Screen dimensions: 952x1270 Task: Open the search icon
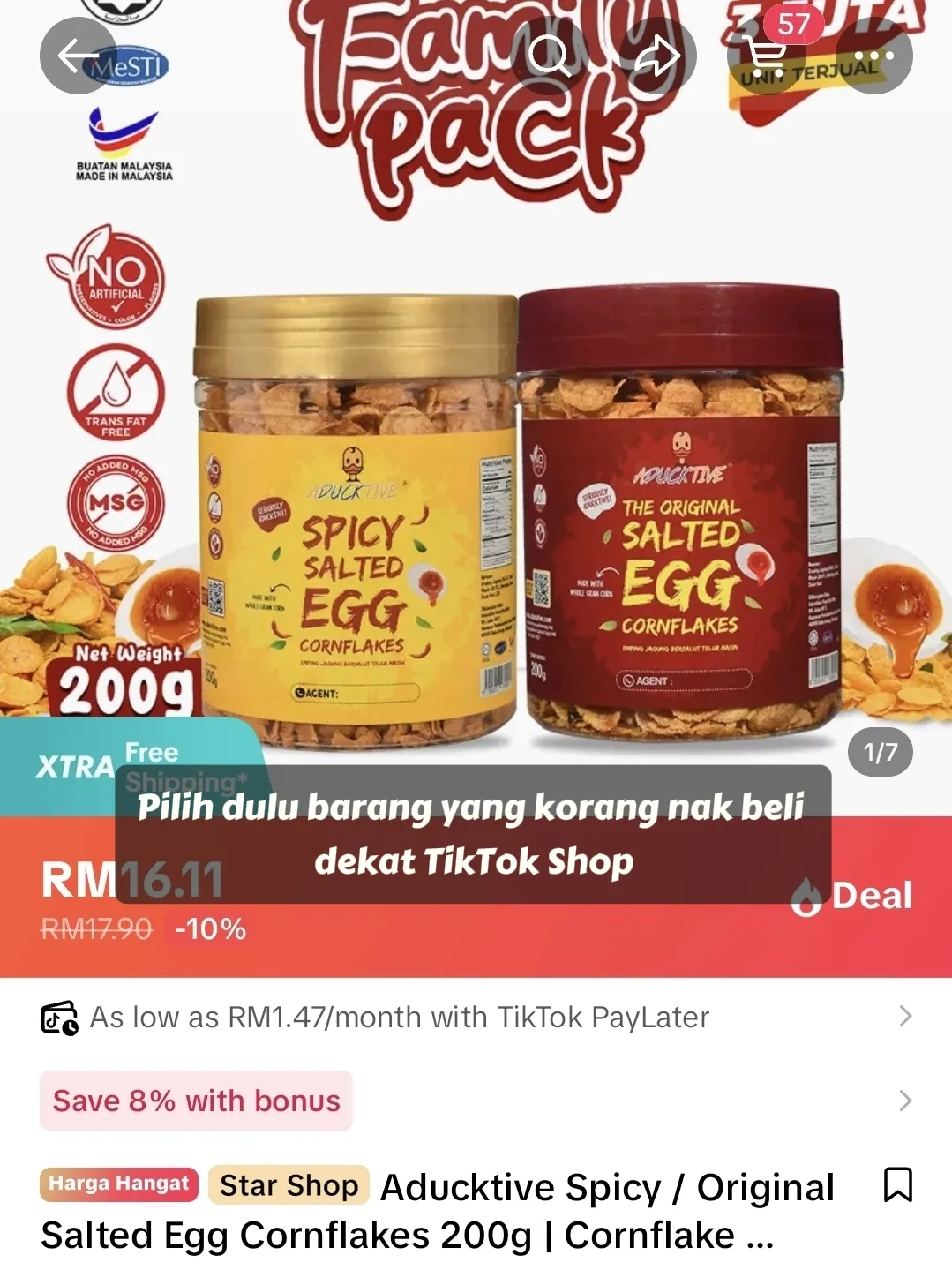click(549, 56)
